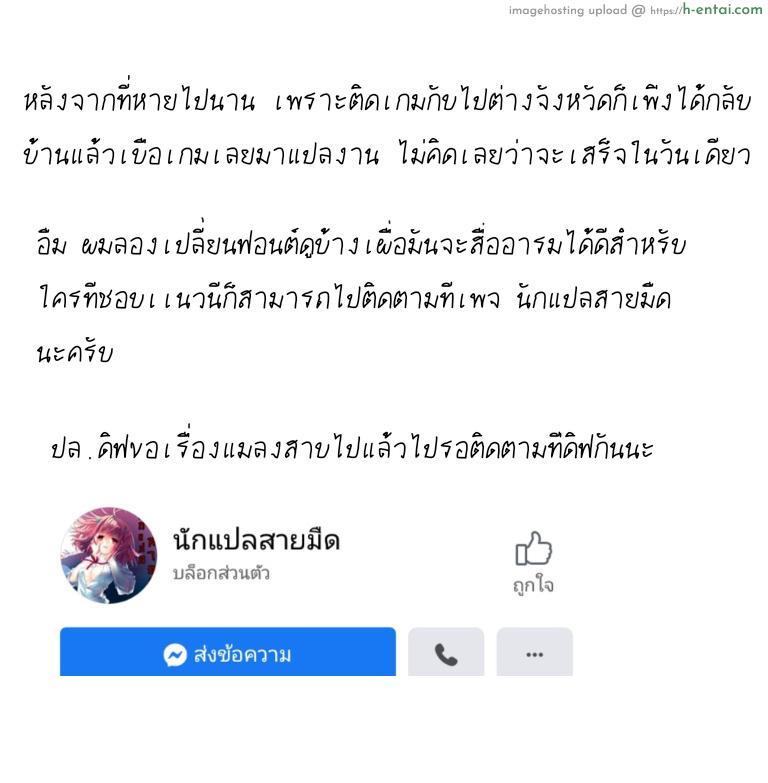Expand additional actions with the "..." control

click(535, 653)
